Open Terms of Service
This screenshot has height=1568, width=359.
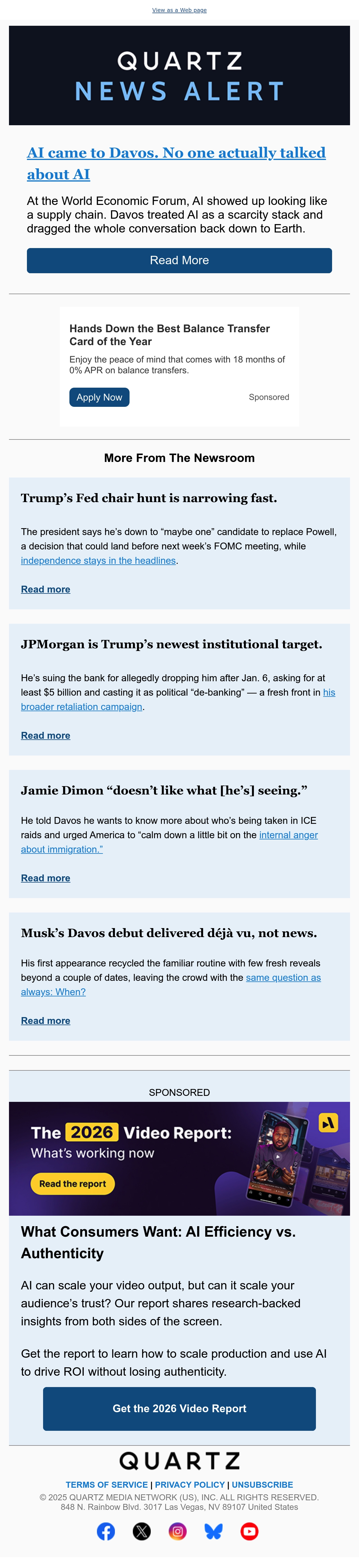[x=107, y=1485]
